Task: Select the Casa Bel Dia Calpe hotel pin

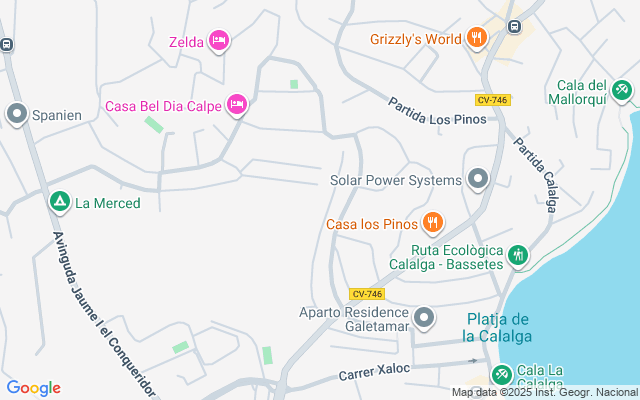Action: click(237, 104)
